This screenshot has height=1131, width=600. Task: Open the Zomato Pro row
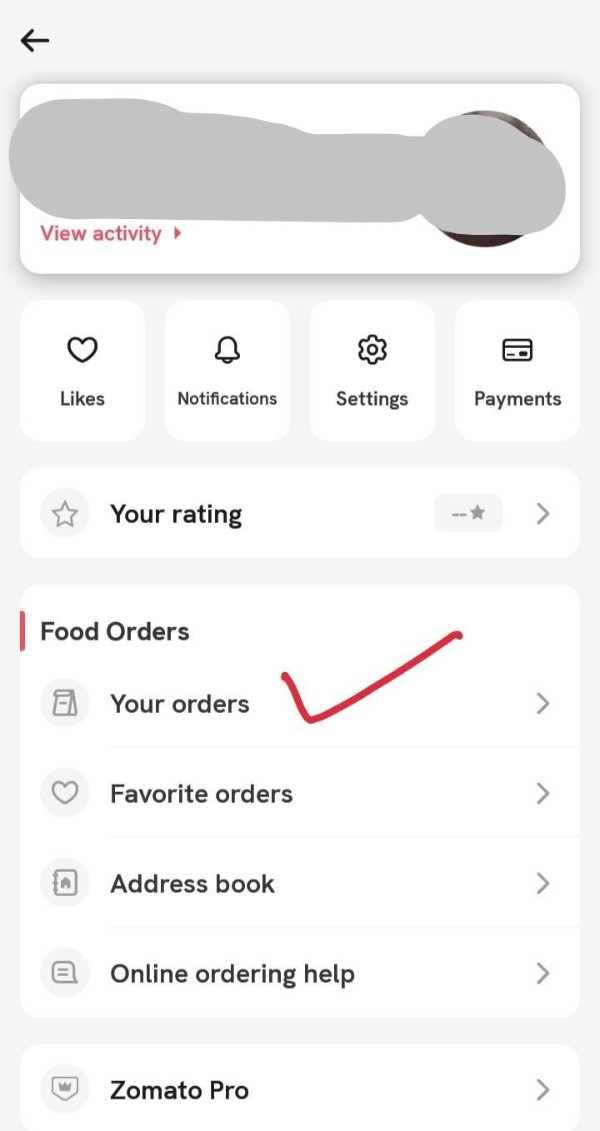(300, 1090)
